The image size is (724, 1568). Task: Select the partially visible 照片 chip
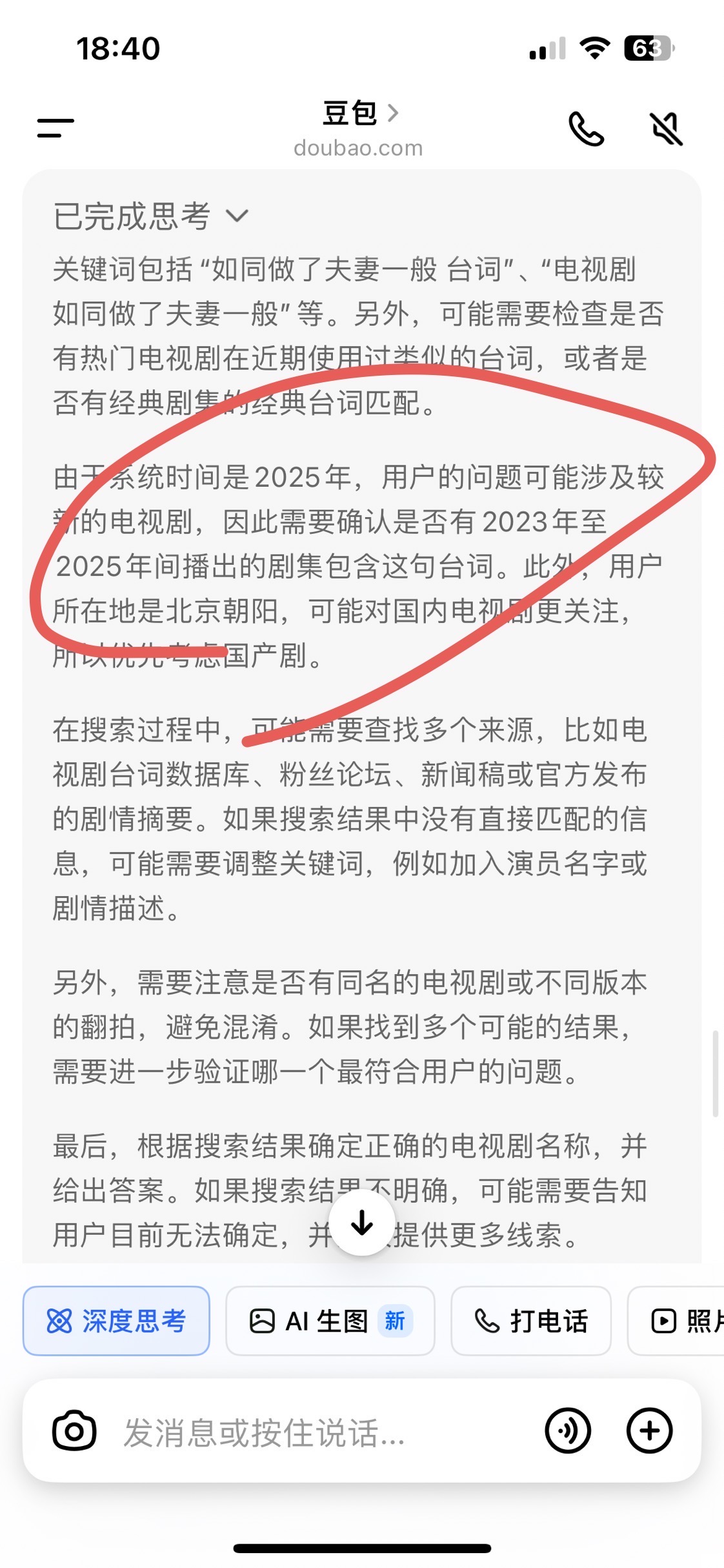click(x=676, y=1321)
